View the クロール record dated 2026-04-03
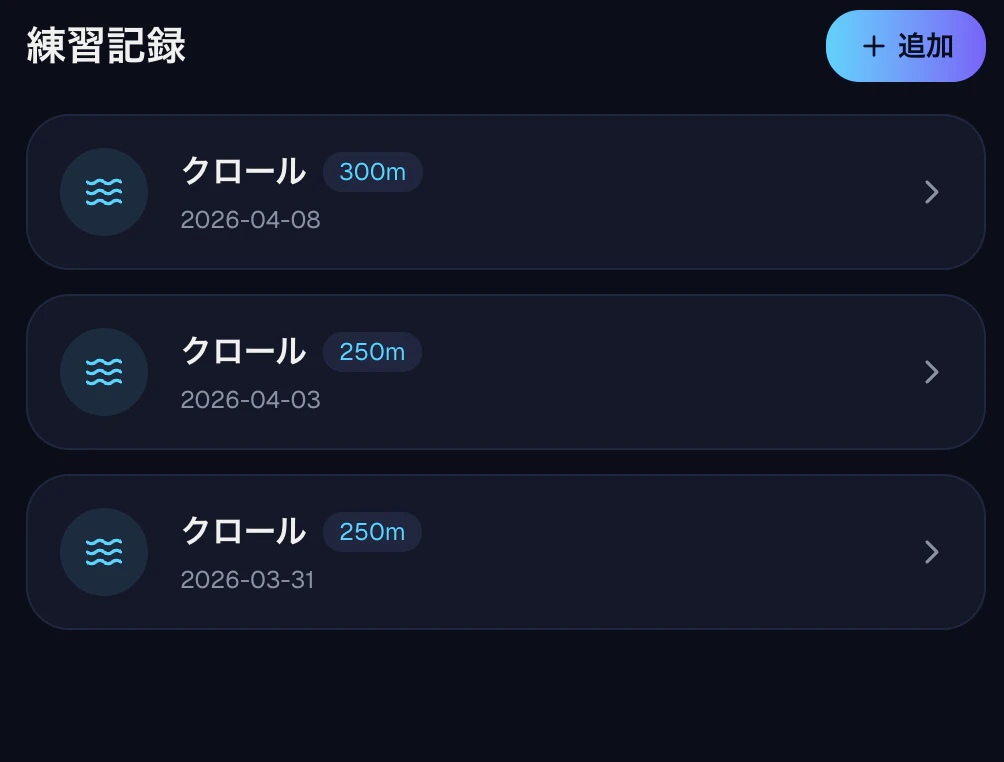The image size is (1004, 762). point(505,372)
